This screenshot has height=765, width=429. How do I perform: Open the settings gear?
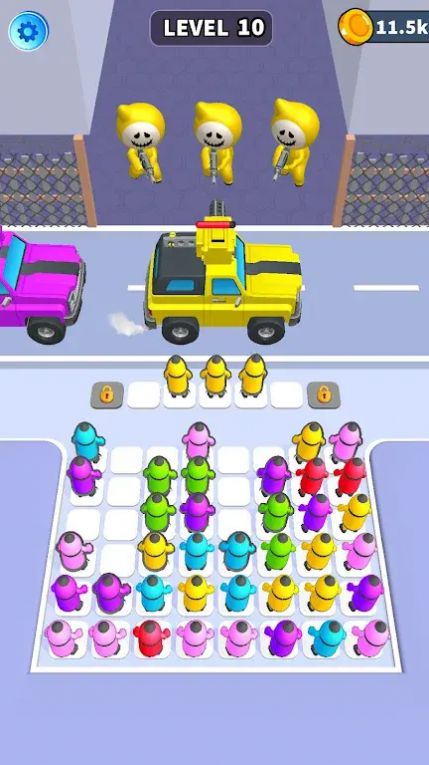pyautogui.click(x=28, y=31)
